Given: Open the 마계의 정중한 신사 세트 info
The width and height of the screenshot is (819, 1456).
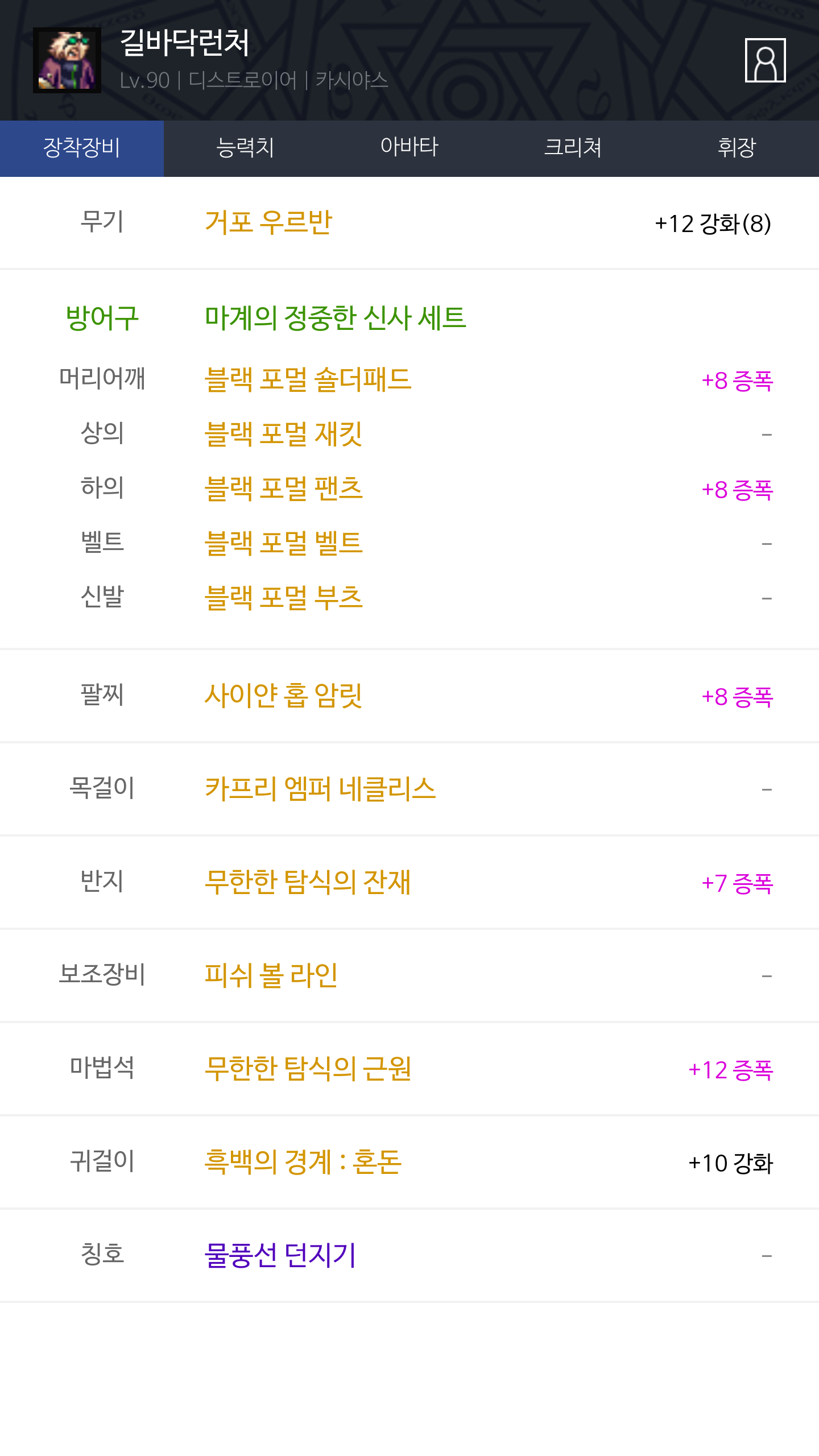Looking at the screenshot, I should pos(336,318).
